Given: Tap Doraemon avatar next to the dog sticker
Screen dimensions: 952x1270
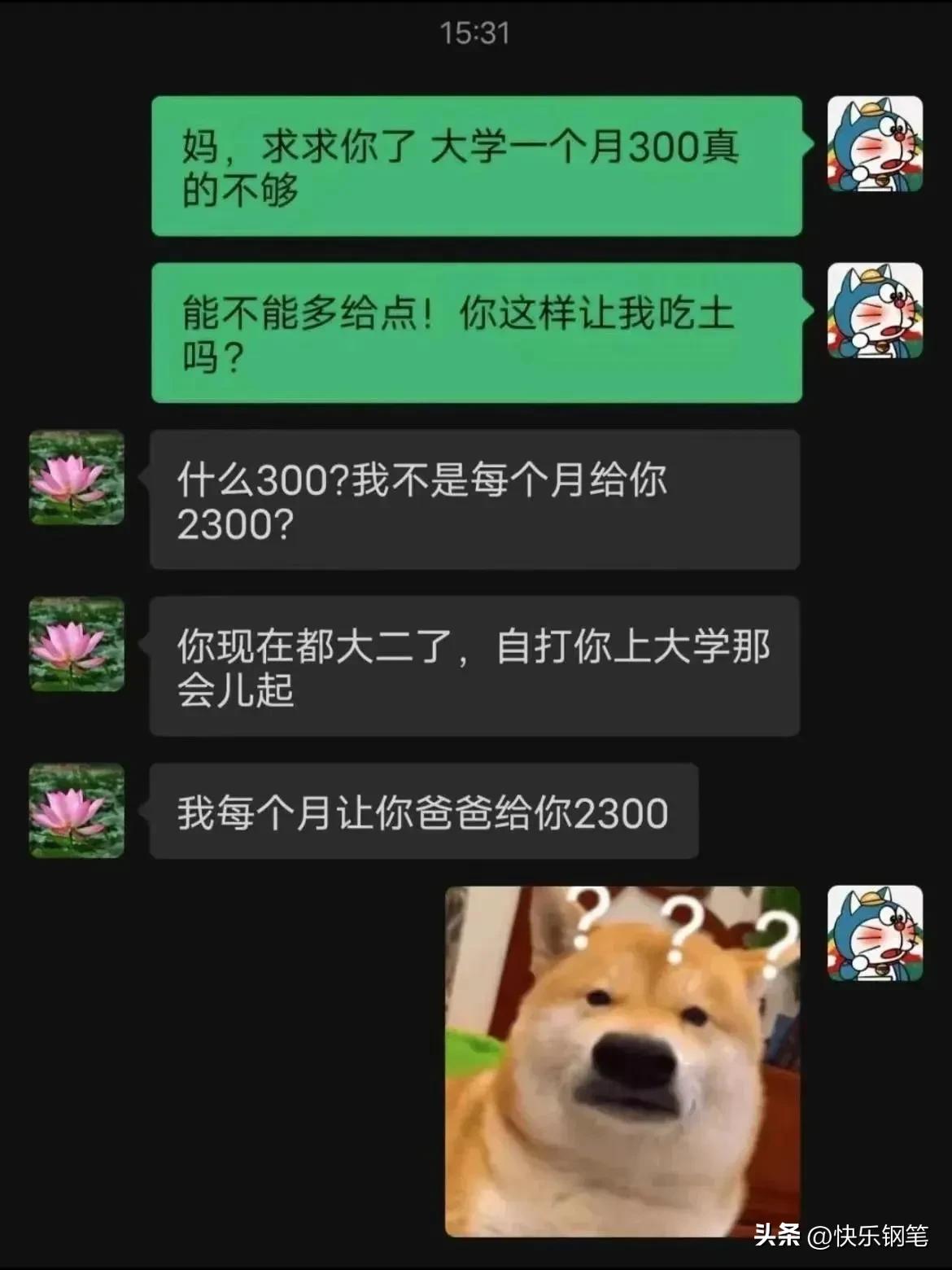Looking at the screenshot, I should (875, 933).
